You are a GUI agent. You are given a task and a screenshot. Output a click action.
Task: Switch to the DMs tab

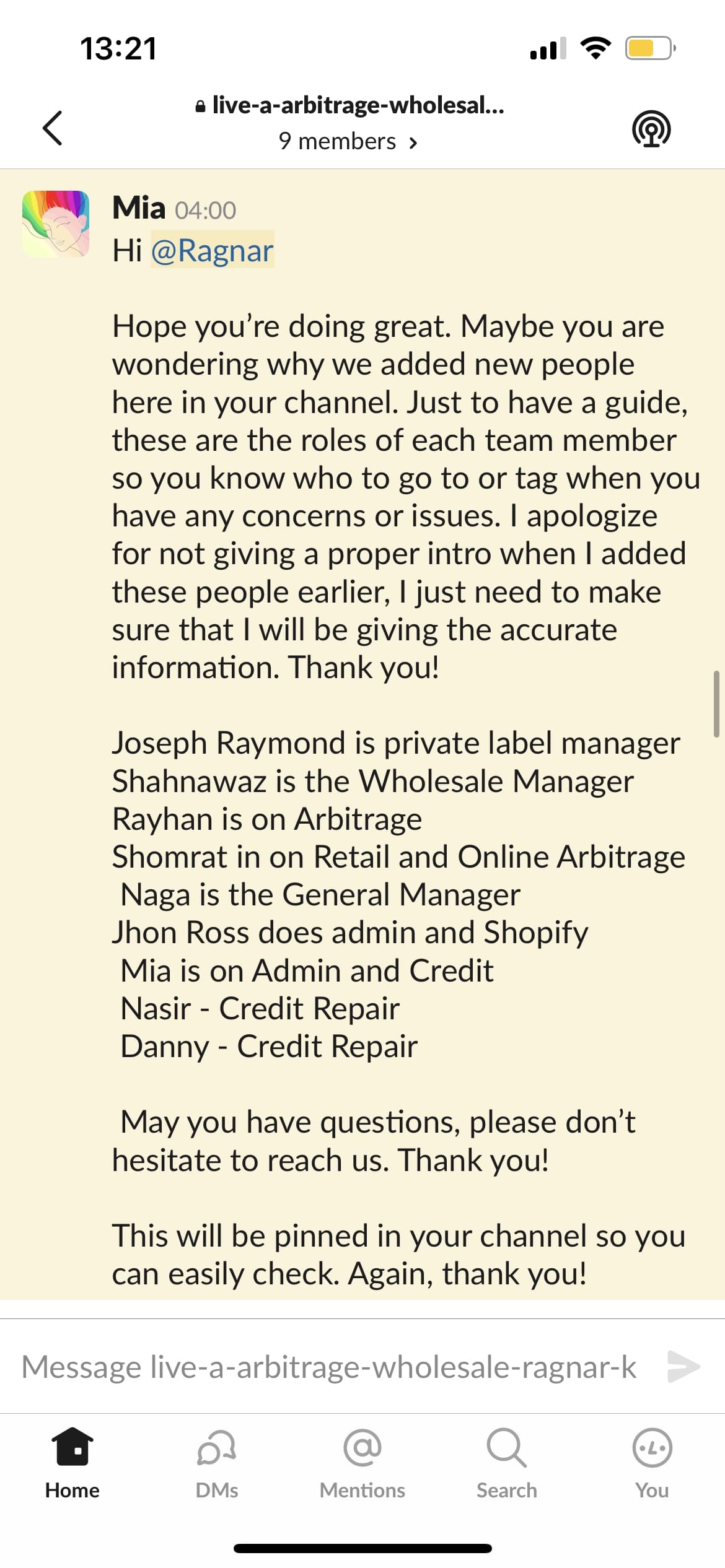[217, 1463]
